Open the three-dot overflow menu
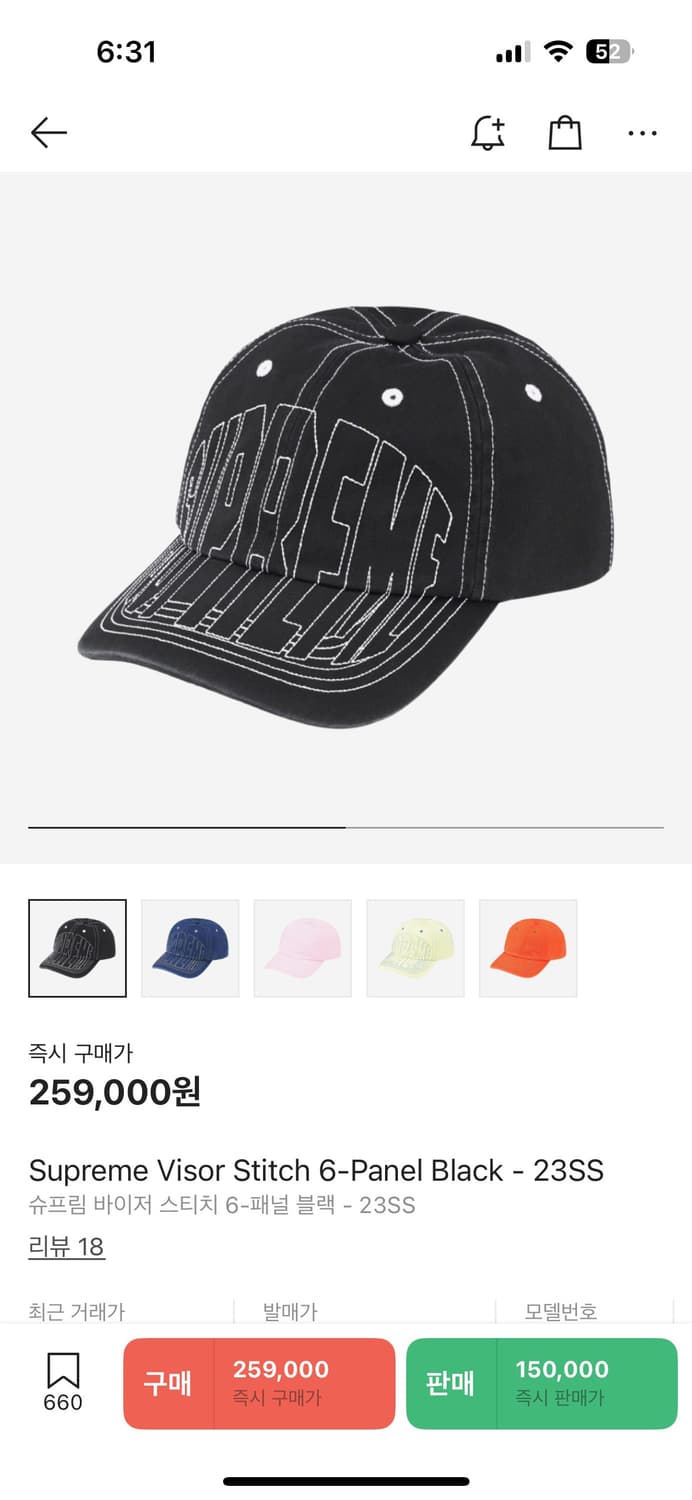Viewport: 692px width, 1500px height. [642, 132]
